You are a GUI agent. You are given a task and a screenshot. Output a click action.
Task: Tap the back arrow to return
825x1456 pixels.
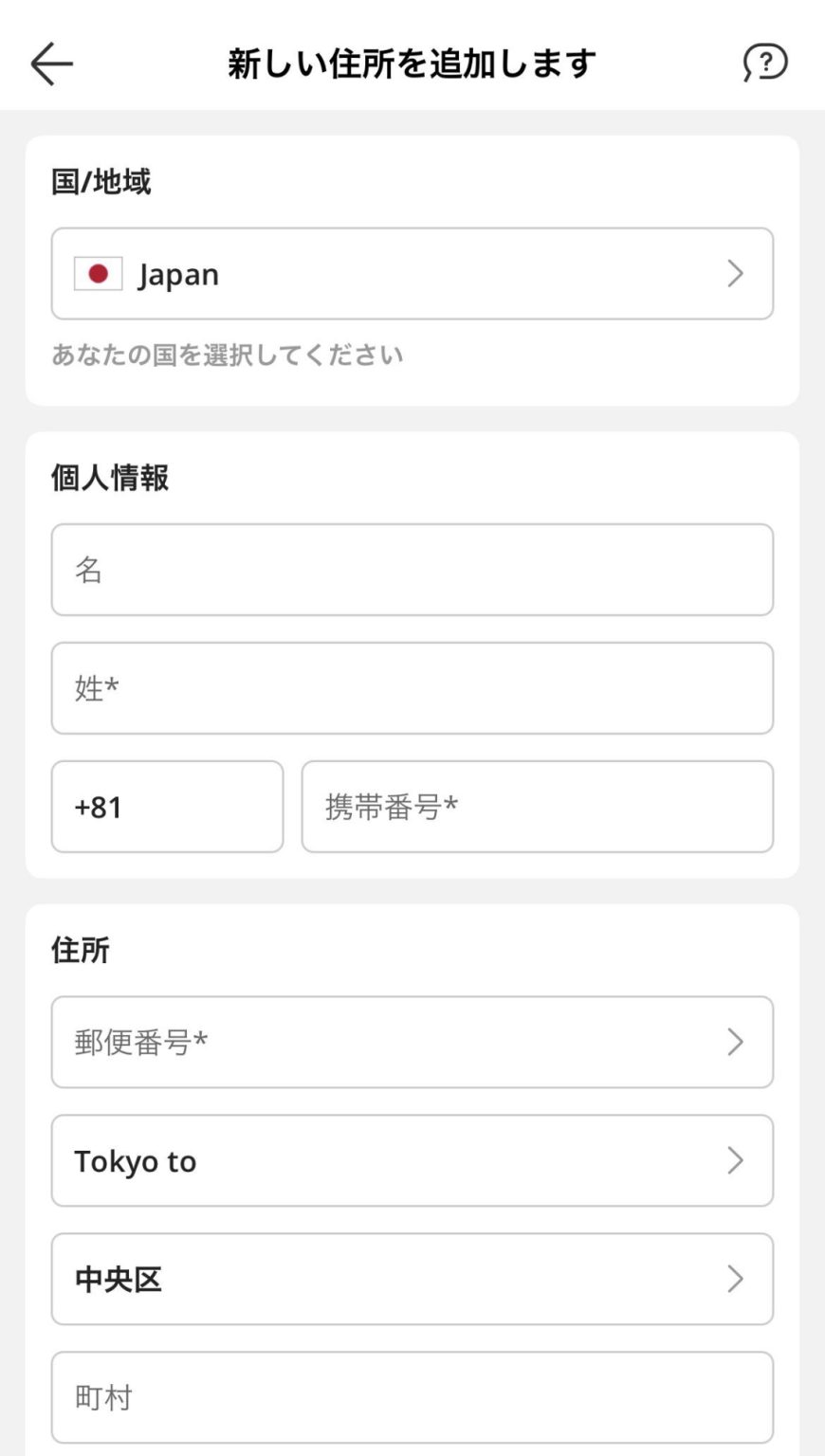(50, 63)
